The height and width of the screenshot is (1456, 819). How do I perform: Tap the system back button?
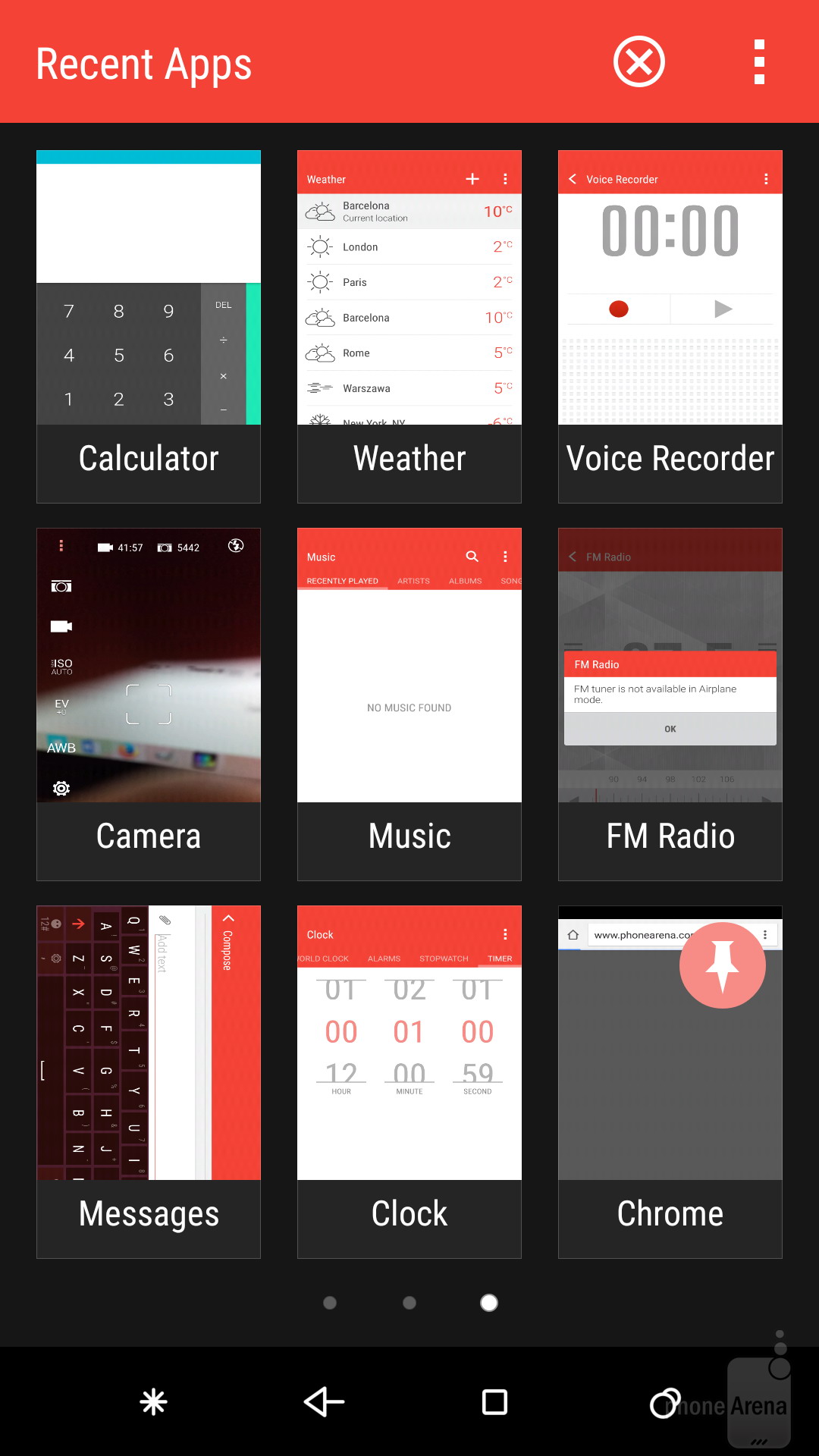tap(324, 1402)
